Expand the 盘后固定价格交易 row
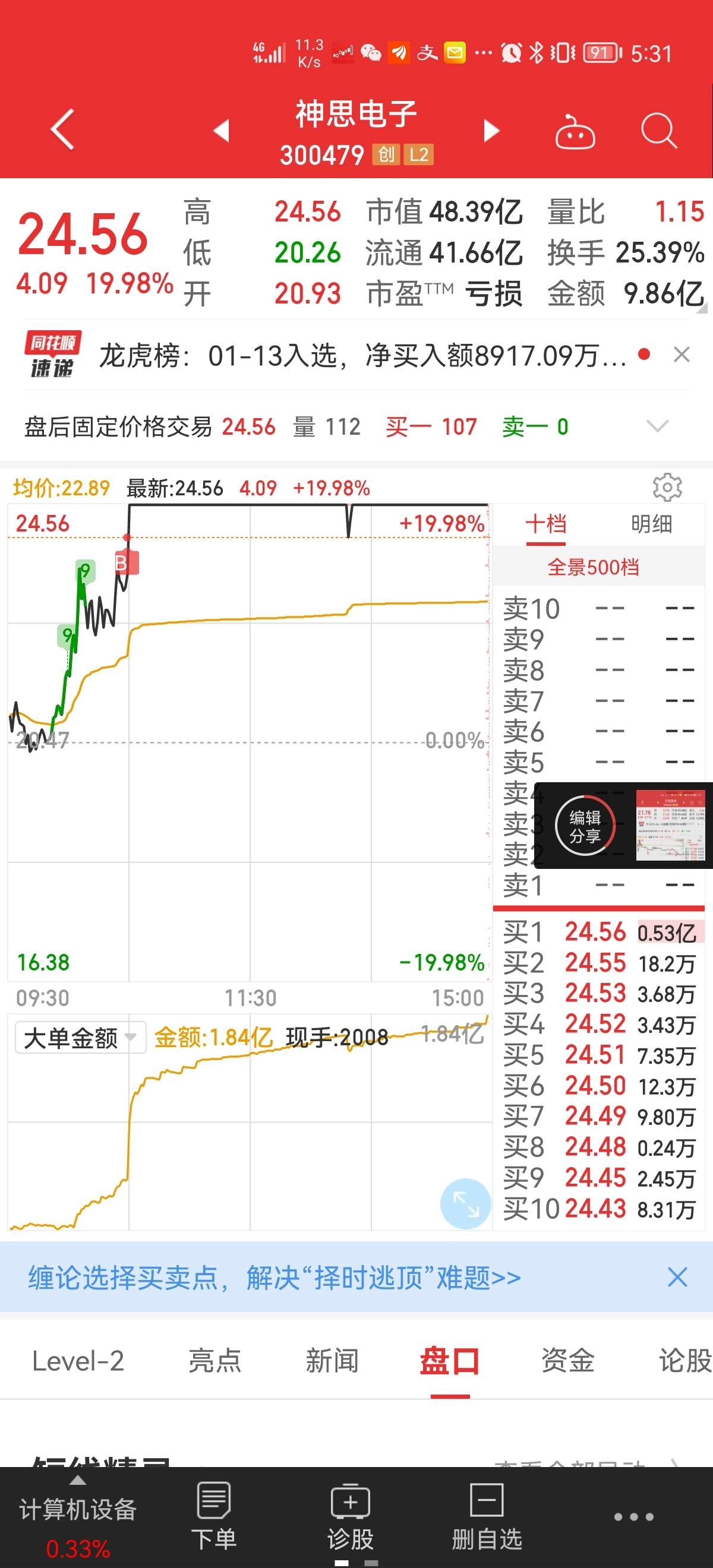The width and height of the screenshot is (713, 1568). coord(658,426)
